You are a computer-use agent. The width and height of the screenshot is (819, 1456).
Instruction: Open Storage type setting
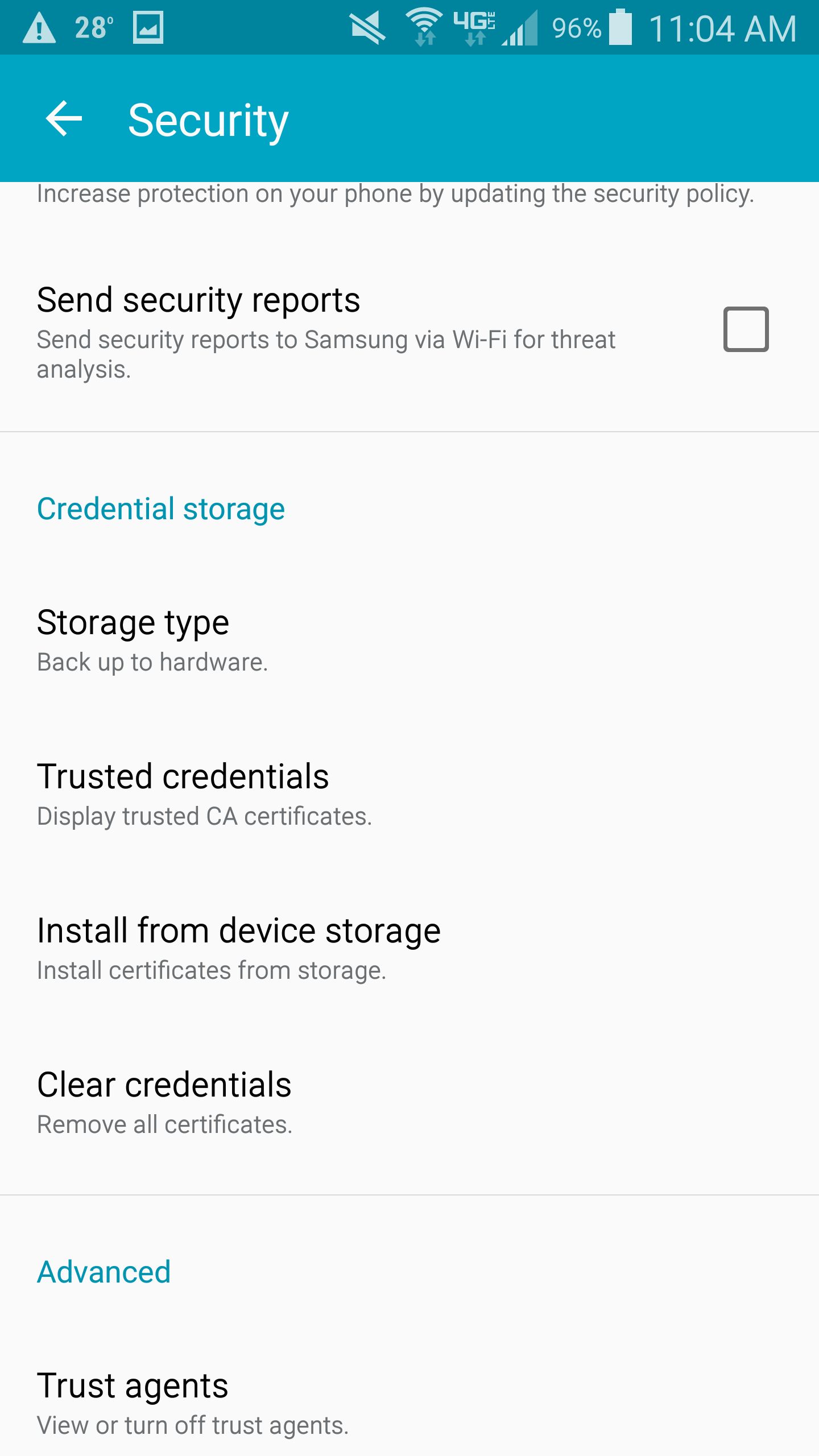click(x=409, y=640)
